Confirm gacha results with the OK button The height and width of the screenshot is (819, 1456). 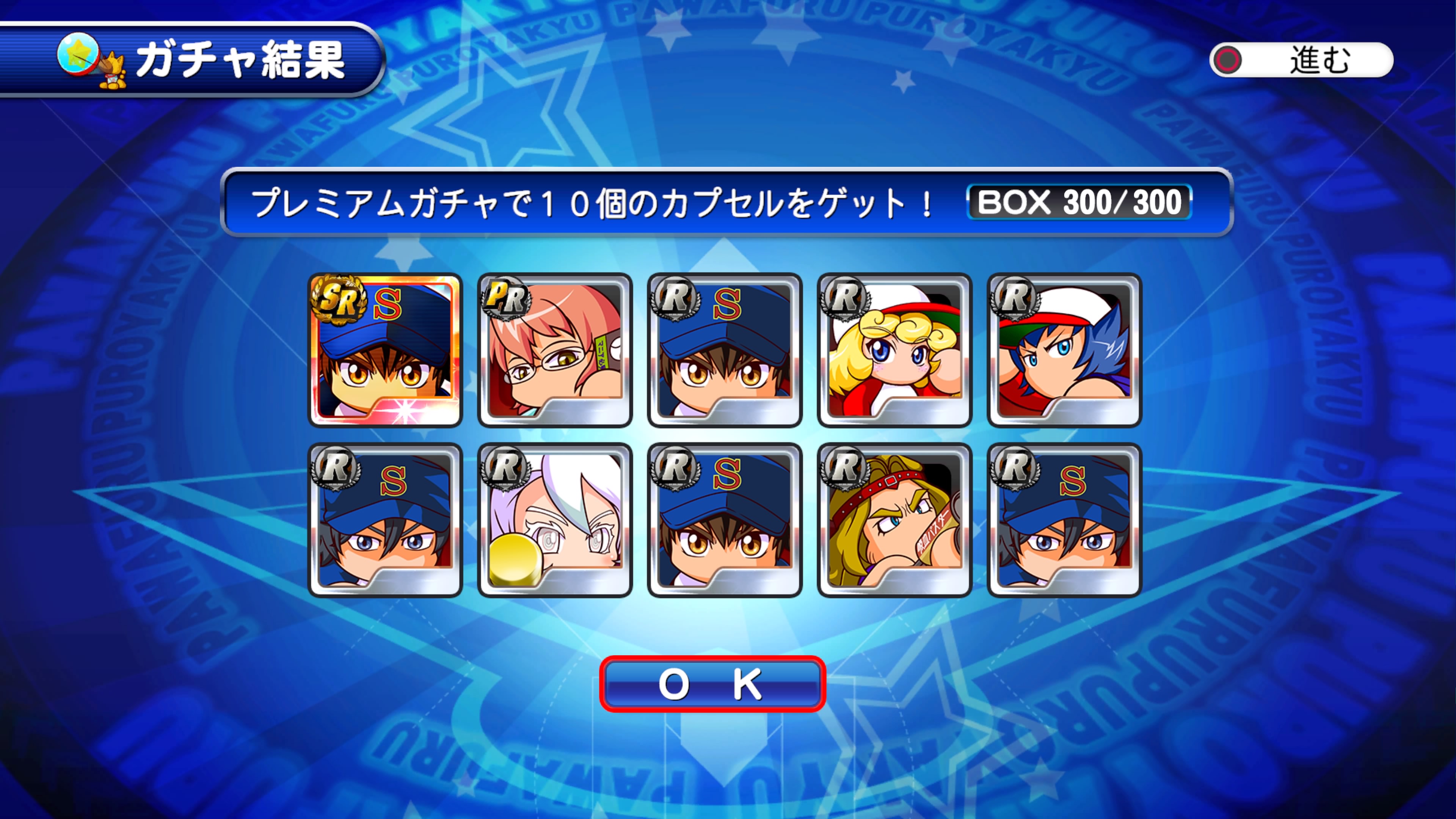(712, 683)
